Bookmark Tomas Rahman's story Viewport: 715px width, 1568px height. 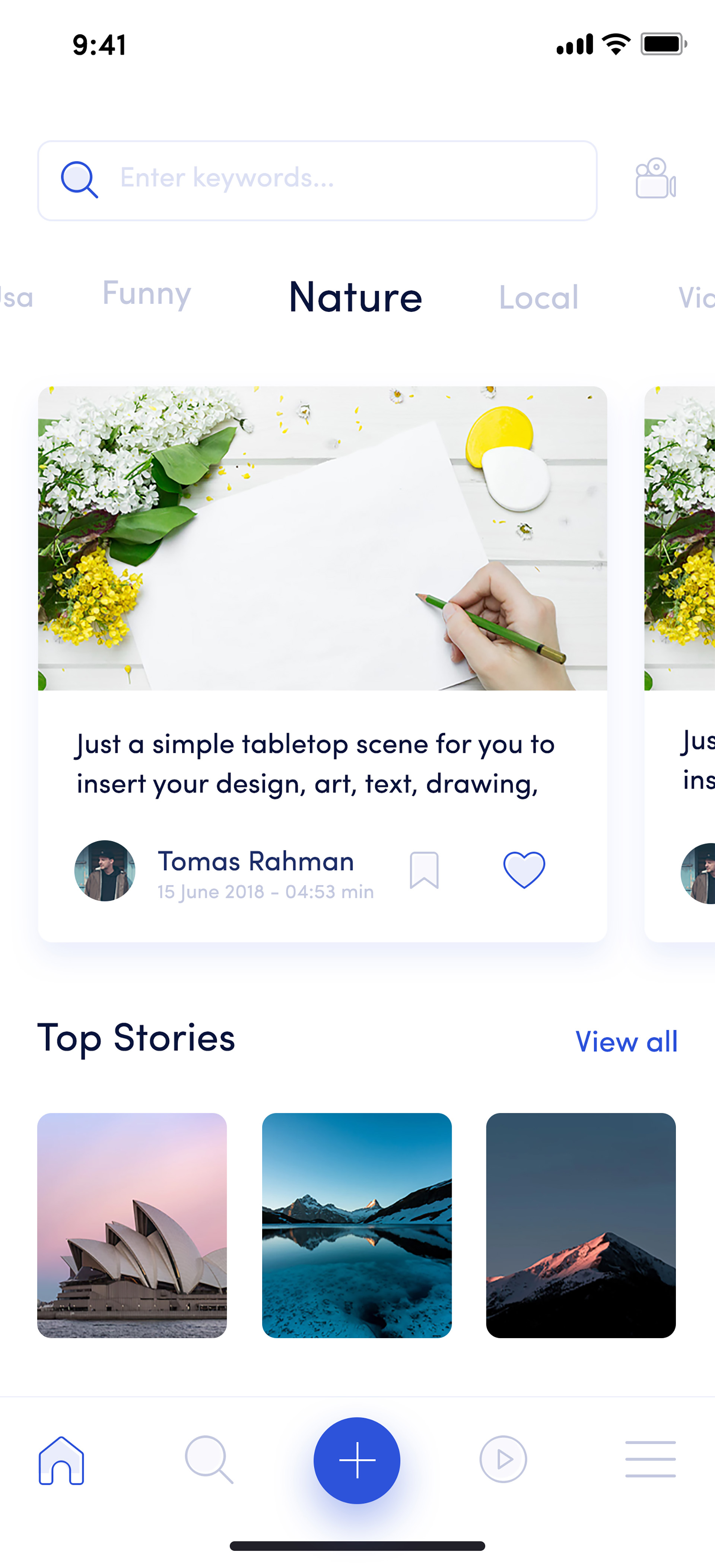click(424, 870)
